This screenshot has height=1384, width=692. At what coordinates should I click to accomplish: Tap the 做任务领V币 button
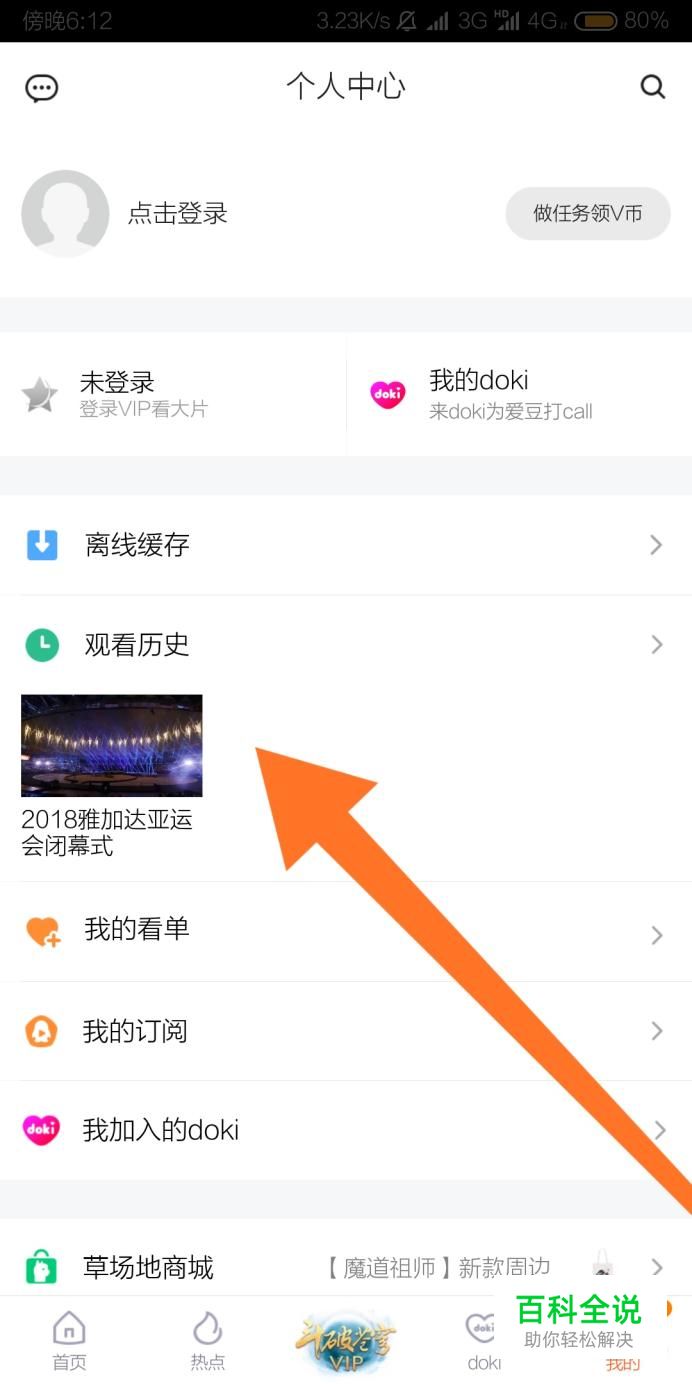[x=587, y=213]
